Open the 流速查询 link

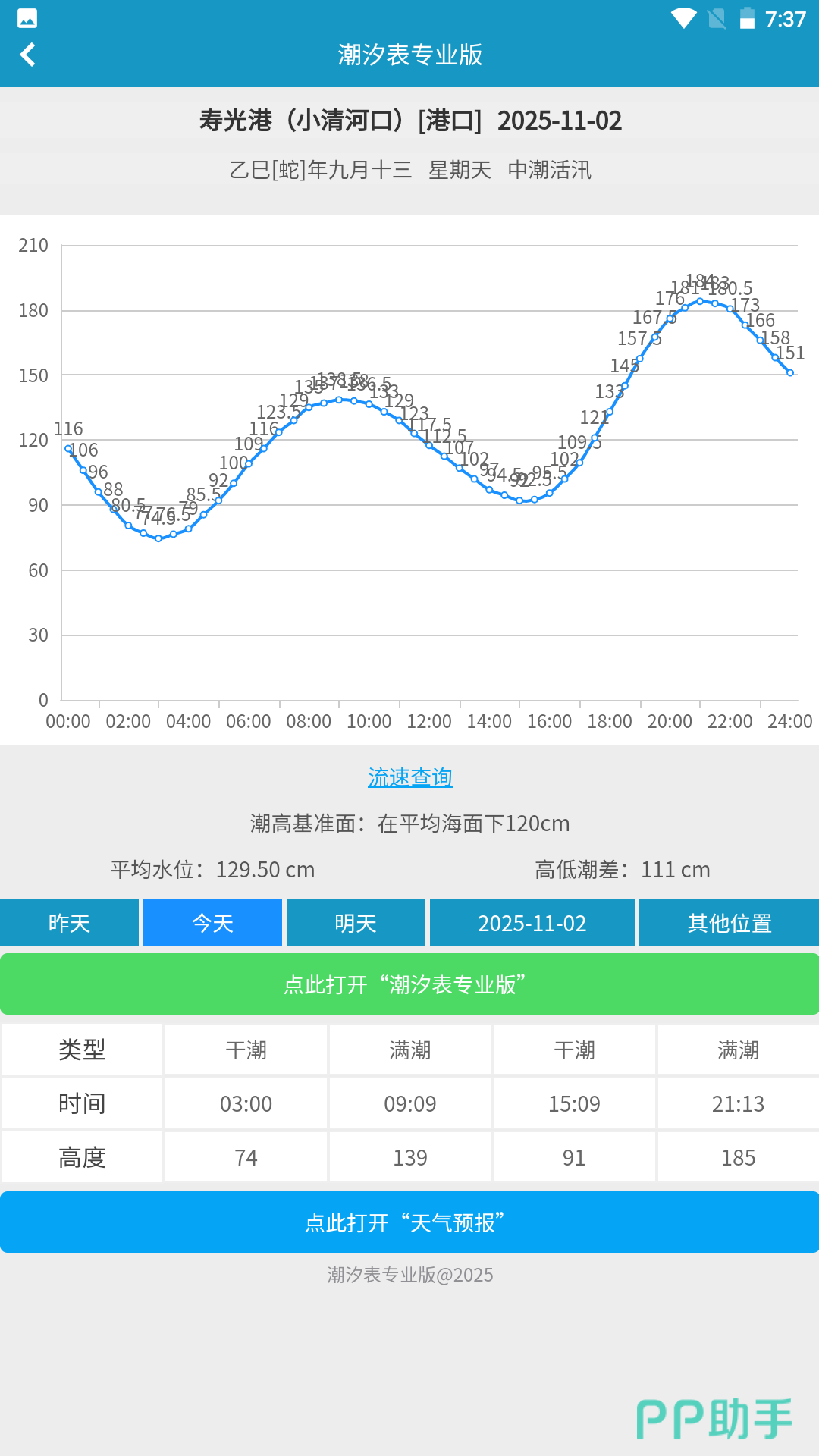point(410,777)
